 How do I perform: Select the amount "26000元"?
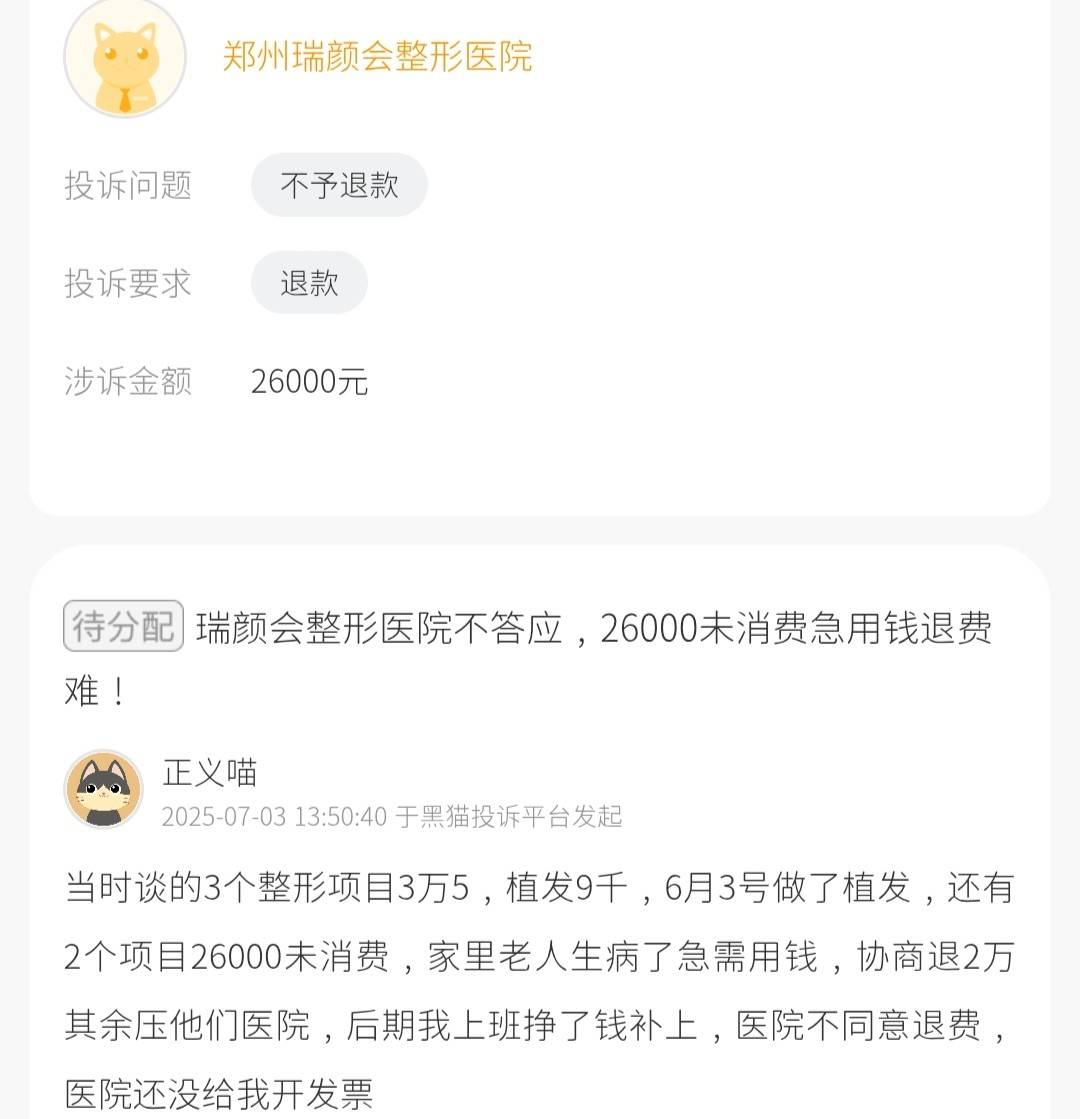(310, 381)
